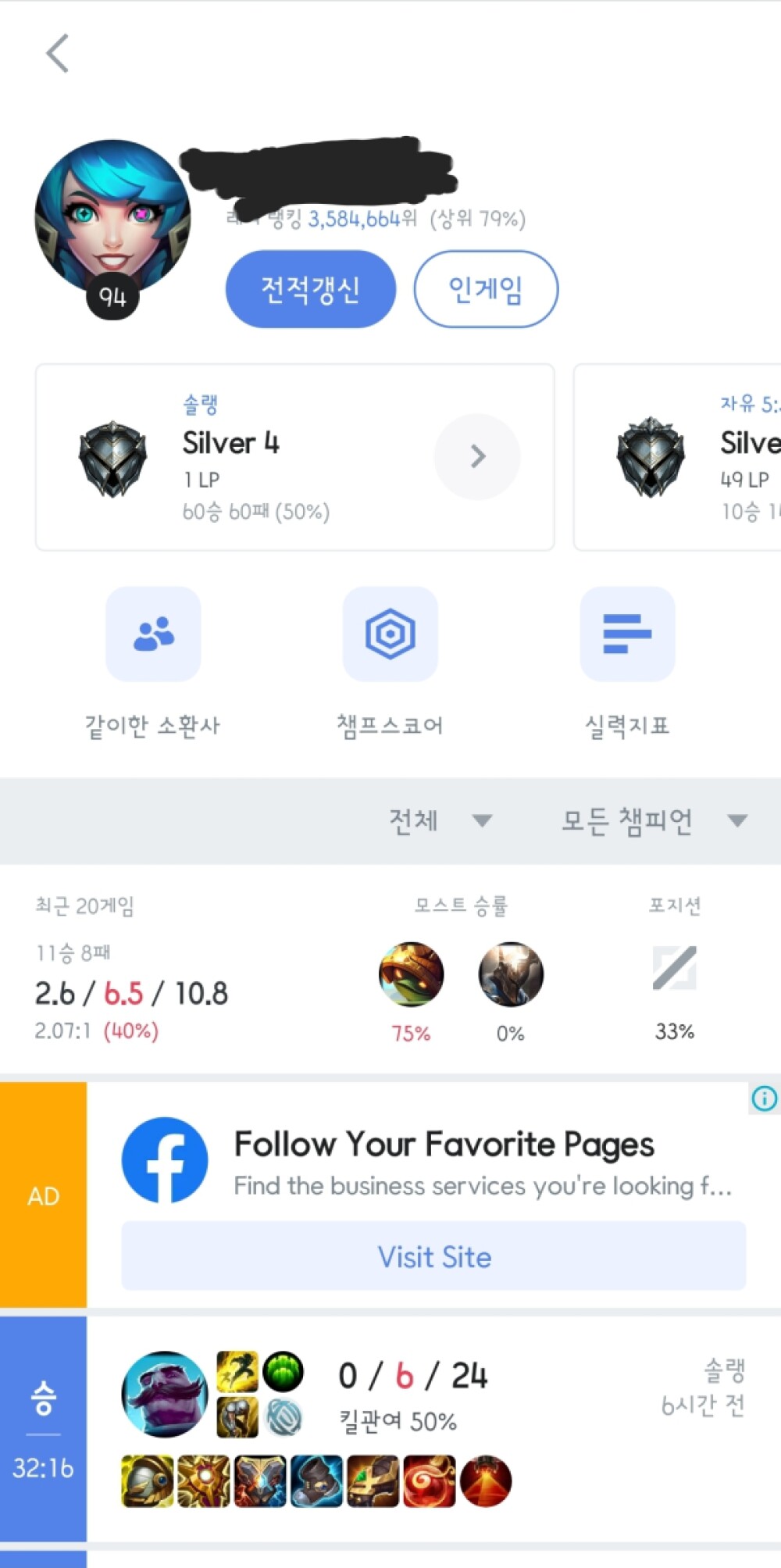Open the 자유 5:5 rank card
Image resolution: width=781 pixels, height=1568 pixels.
[x=678, y=457]
